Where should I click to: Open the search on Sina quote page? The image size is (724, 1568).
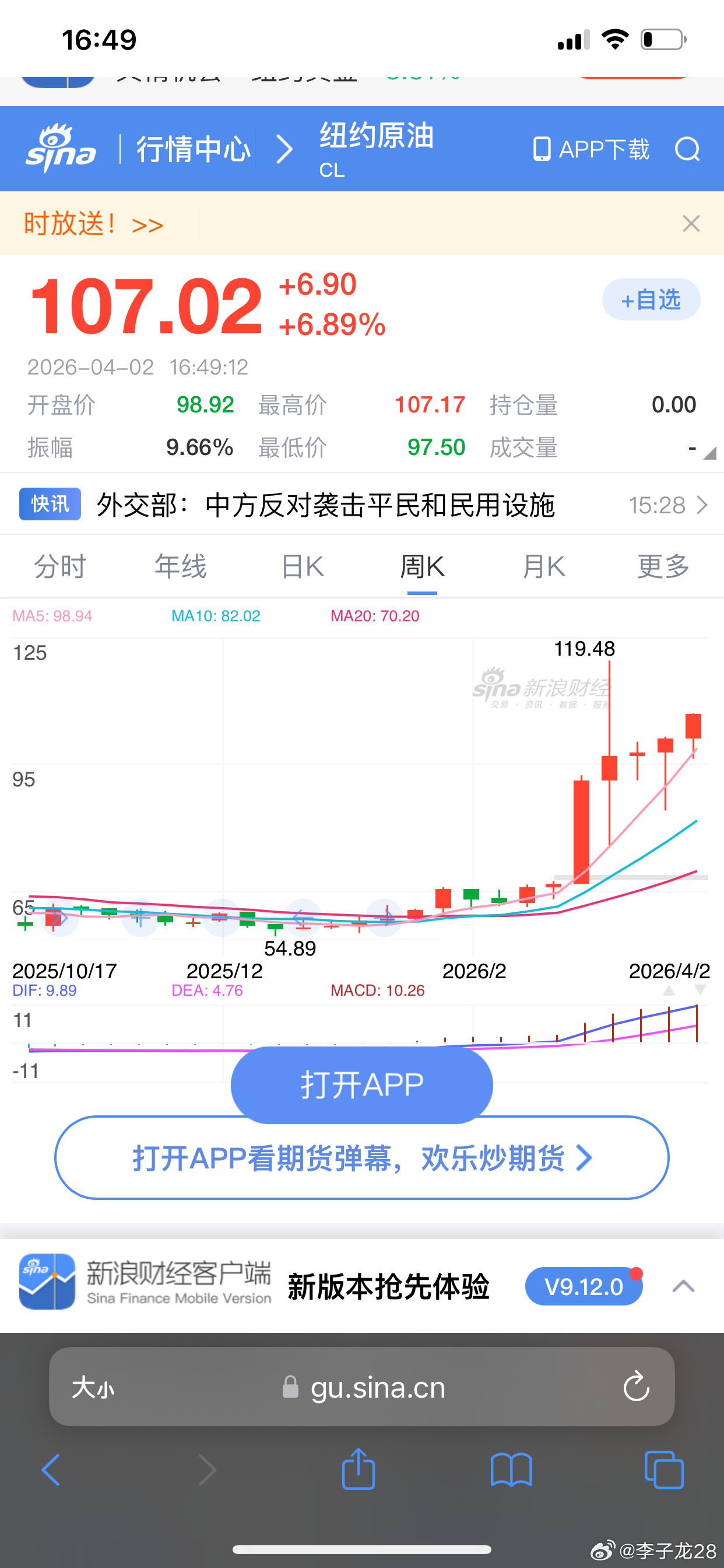(x=688, y=150)
